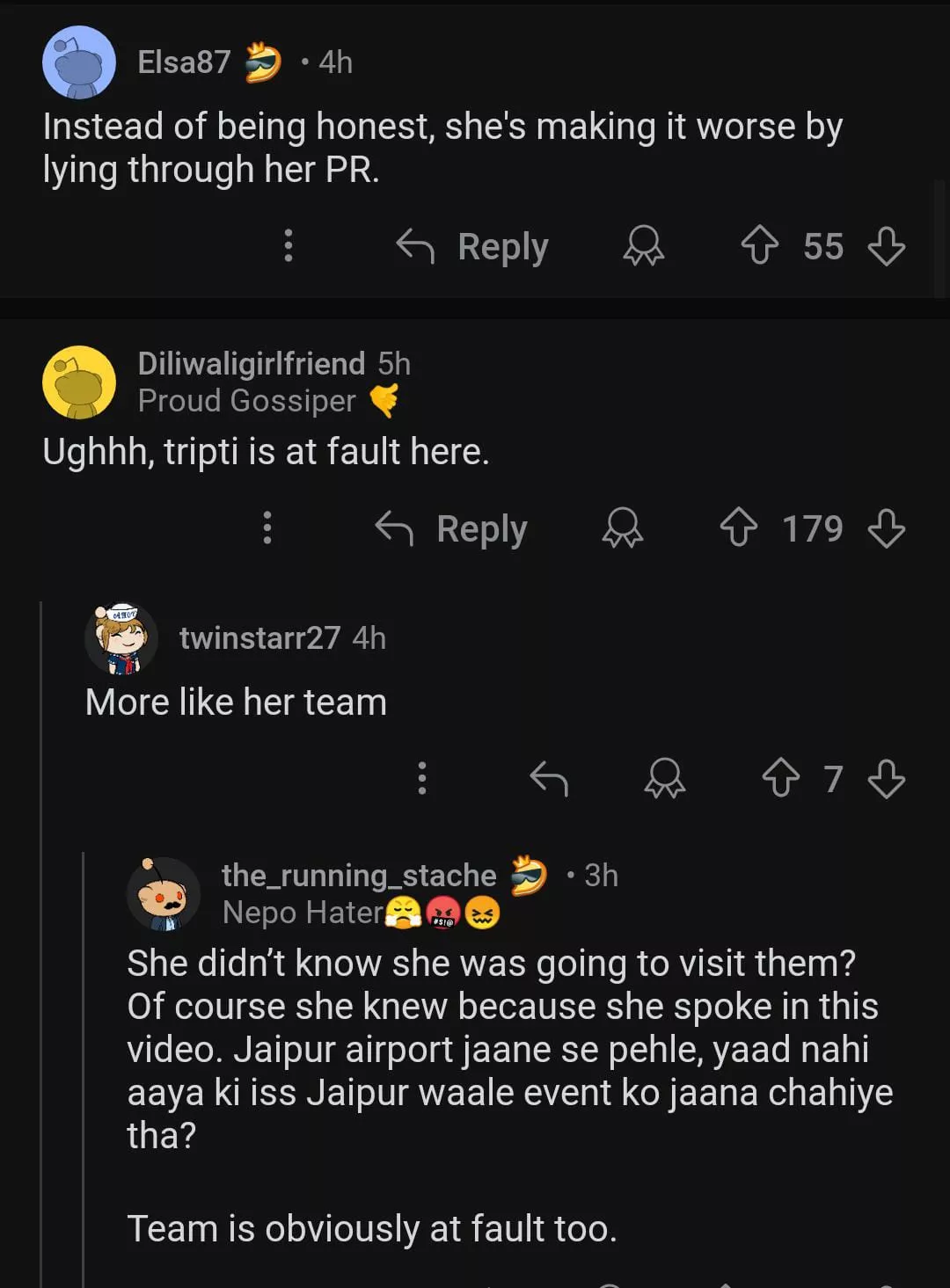
Task: Reply to Diliwaligirlfriend's comment
Action: [x=452, y=528]
